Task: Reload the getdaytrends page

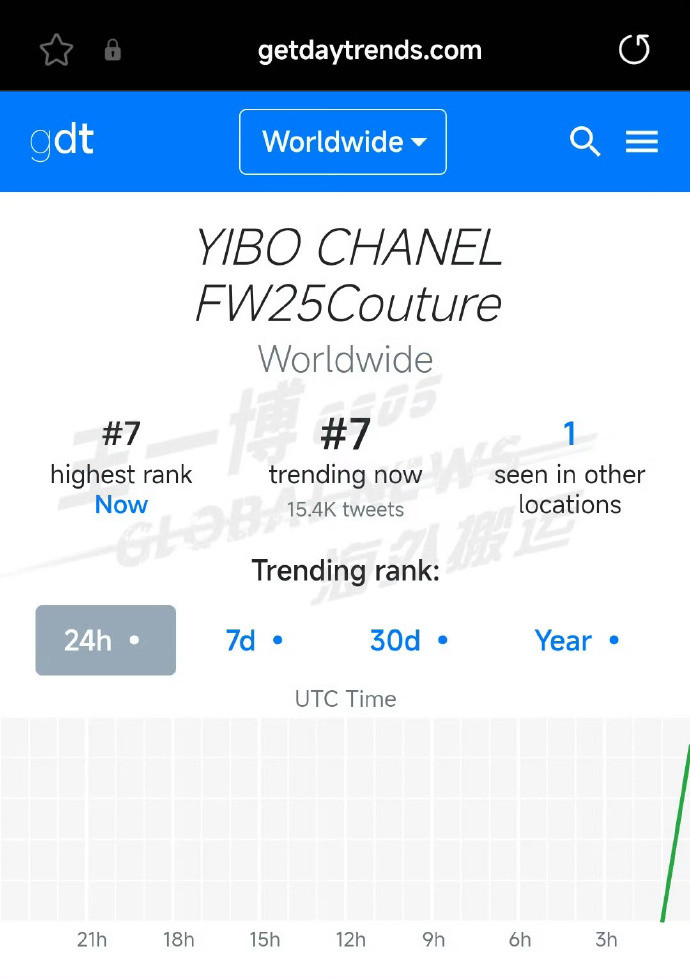Action: [634, 49]
